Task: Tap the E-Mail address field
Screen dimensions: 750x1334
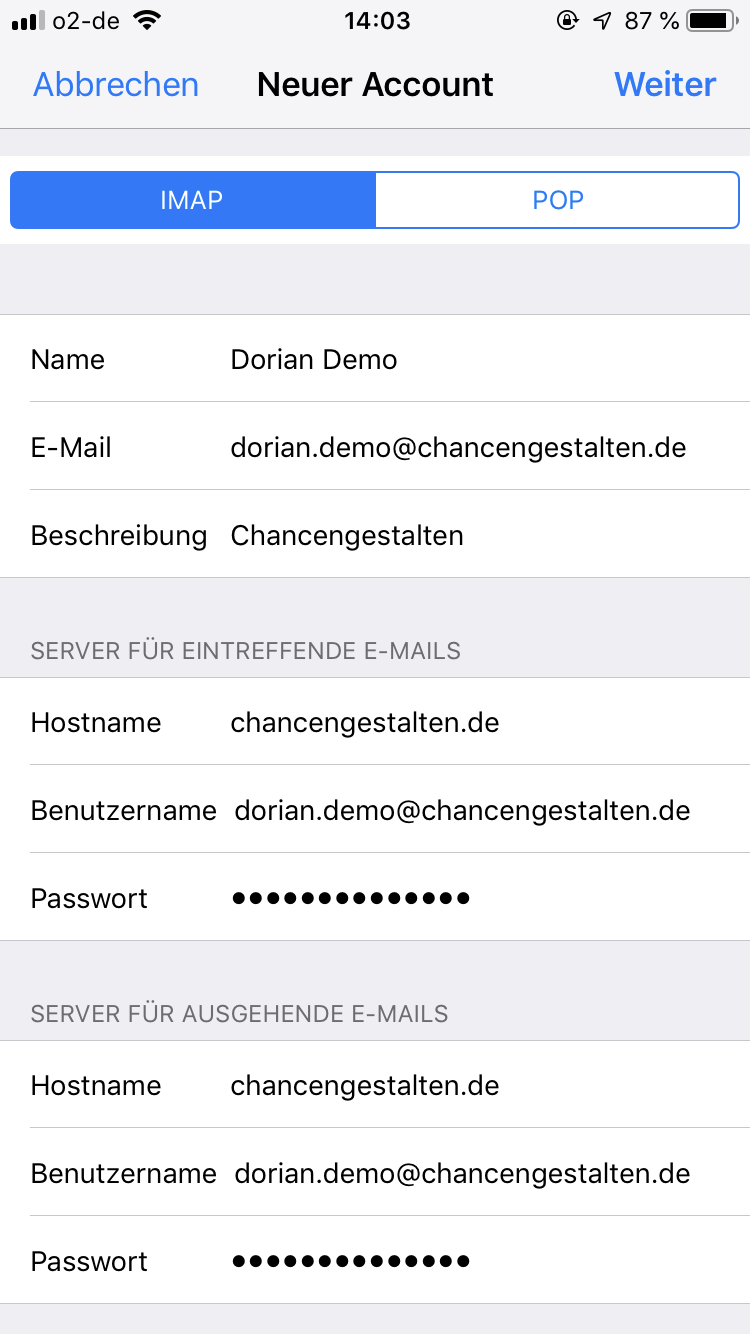Action: 458,447
